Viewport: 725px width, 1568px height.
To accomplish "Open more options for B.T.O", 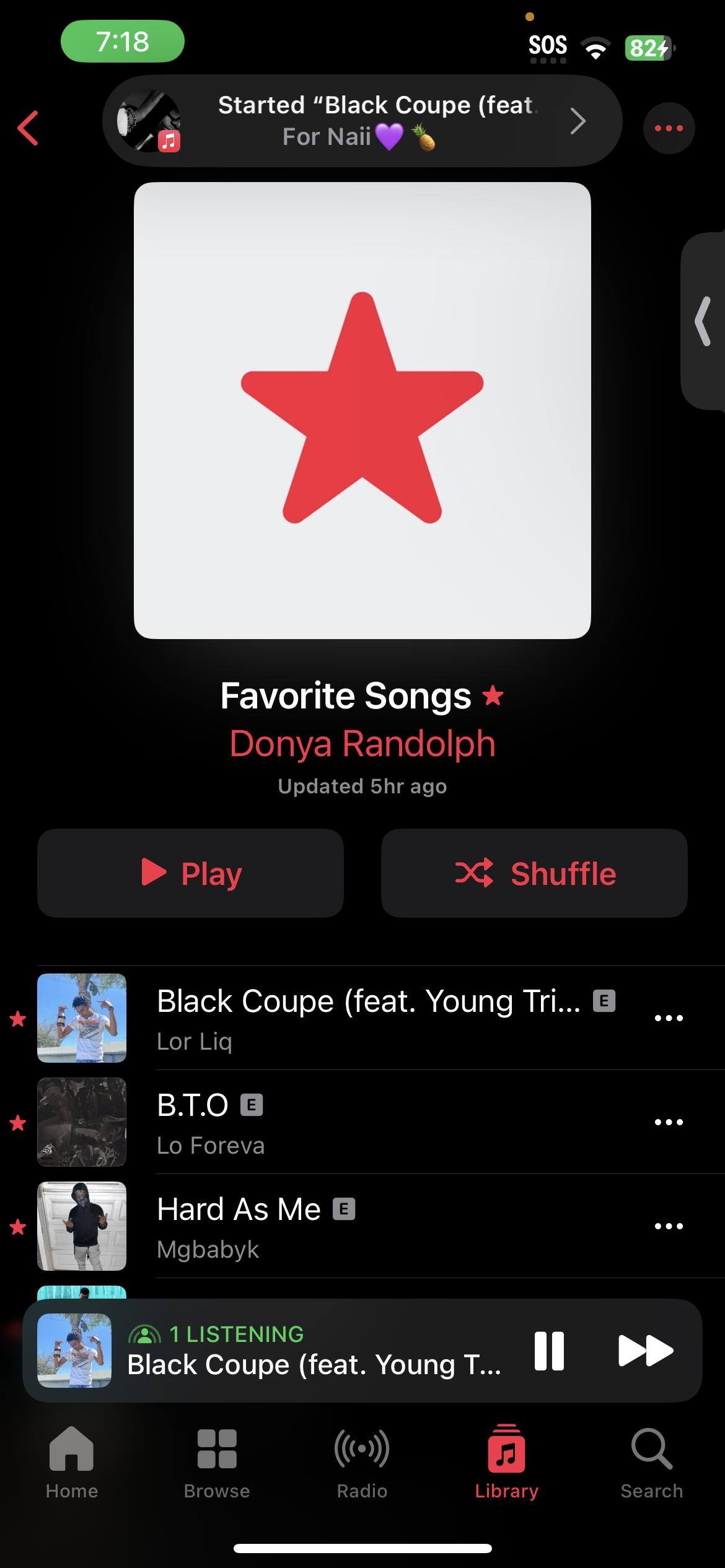I will [669, 1122].
